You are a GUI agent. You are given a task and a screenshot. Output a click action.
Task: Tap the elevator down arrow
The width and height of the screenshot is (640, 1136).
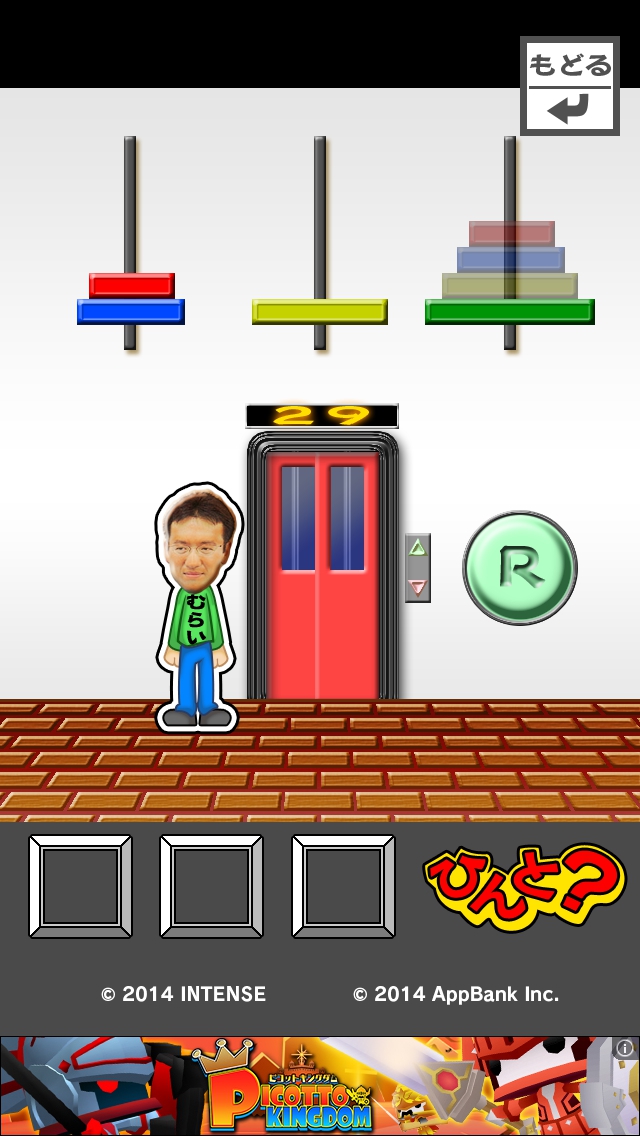pos(418,587)
